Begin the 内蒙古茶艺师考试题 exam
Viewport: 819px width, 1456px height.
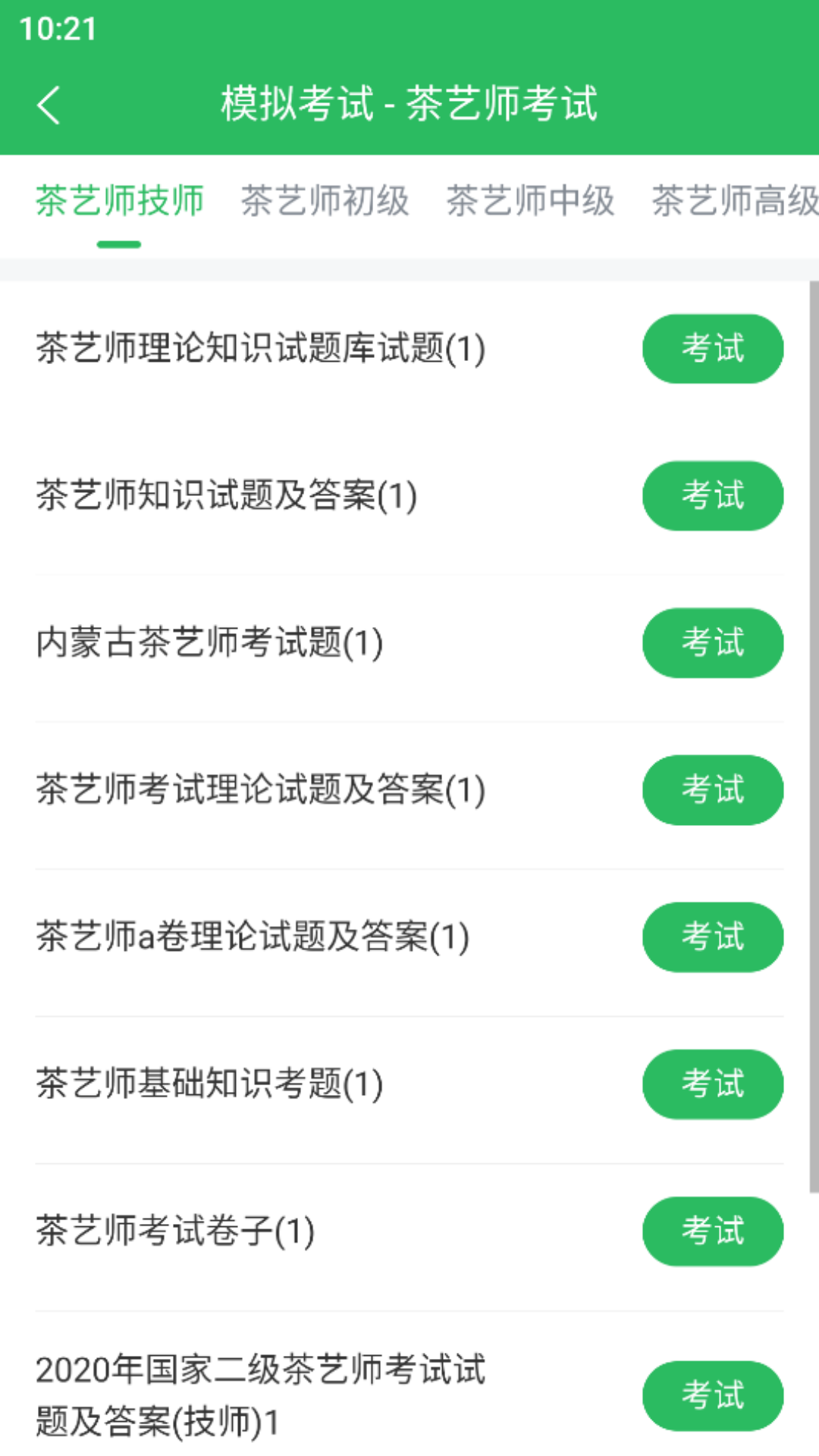point(712,642)
